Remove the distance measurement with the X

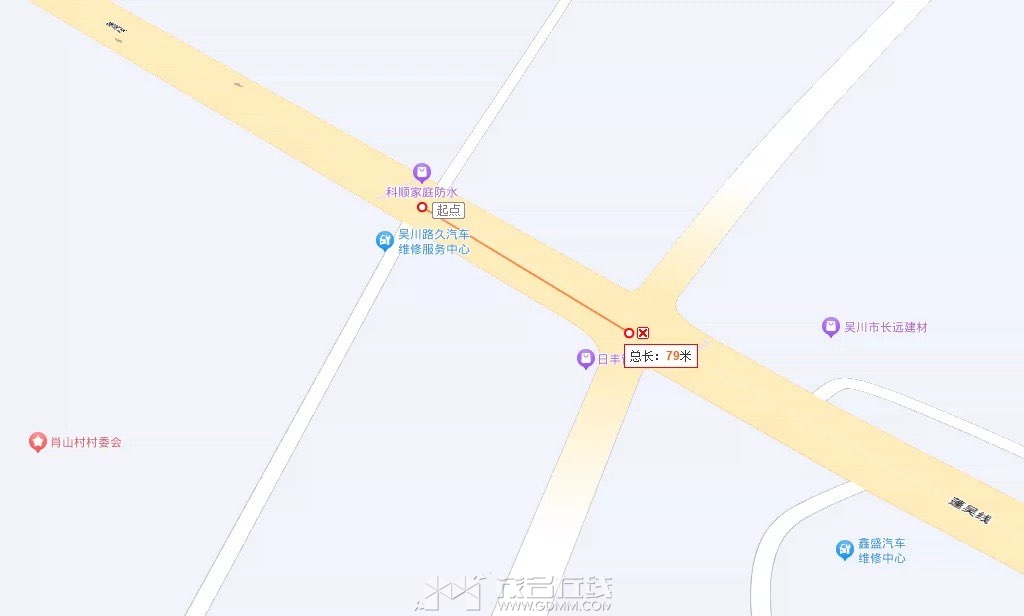643,333
